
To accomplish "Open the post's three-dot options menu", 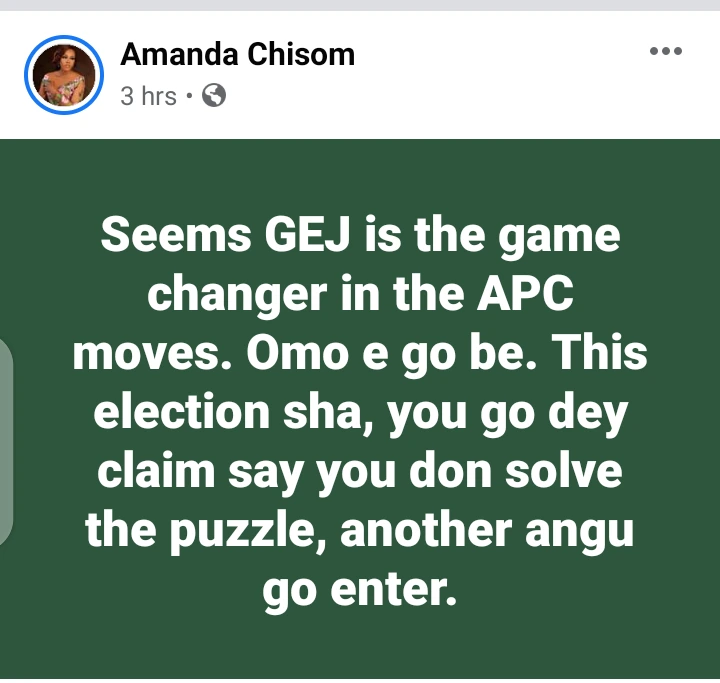I will point(665,52).
